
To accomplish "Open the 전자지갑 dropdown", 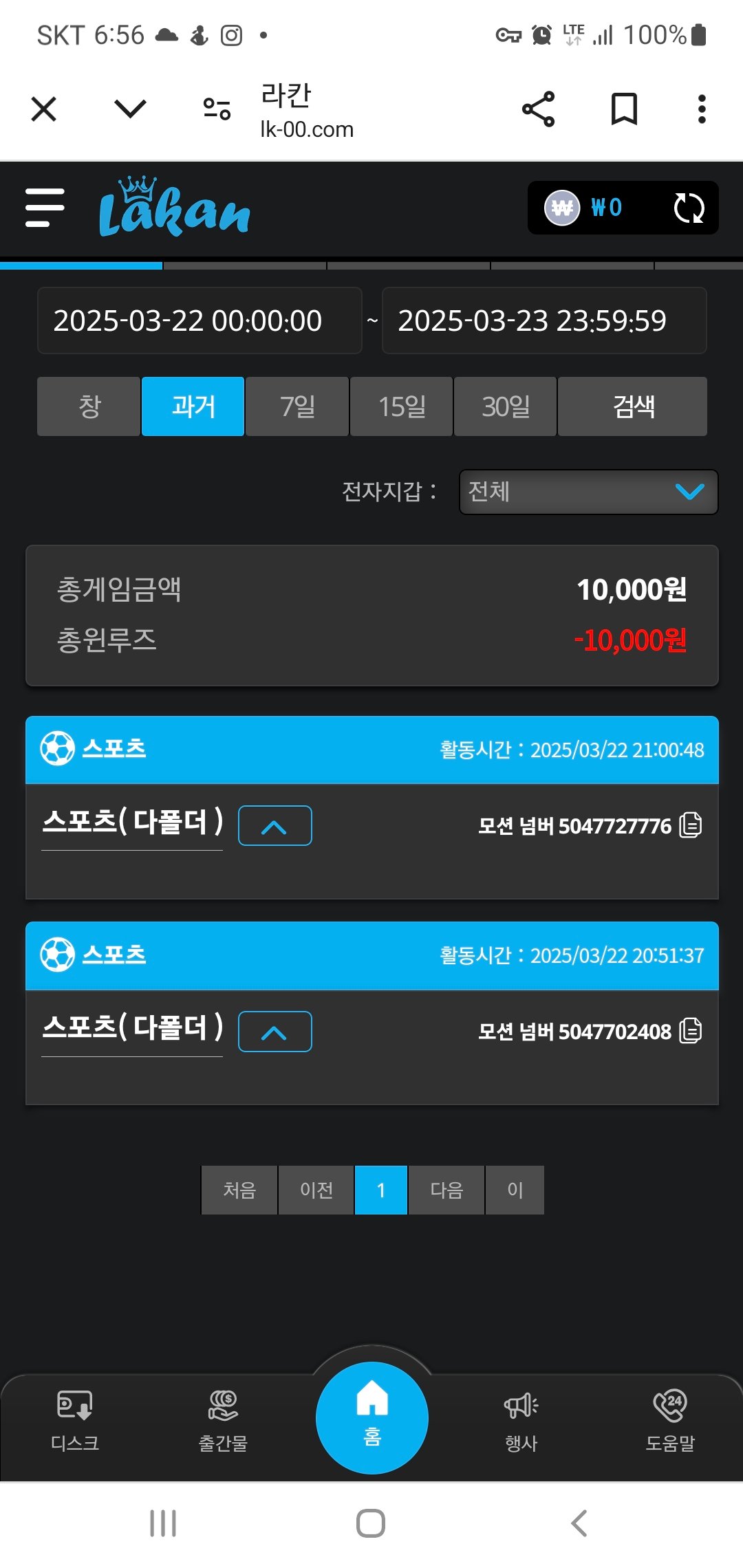I will (x=588, y=492).
